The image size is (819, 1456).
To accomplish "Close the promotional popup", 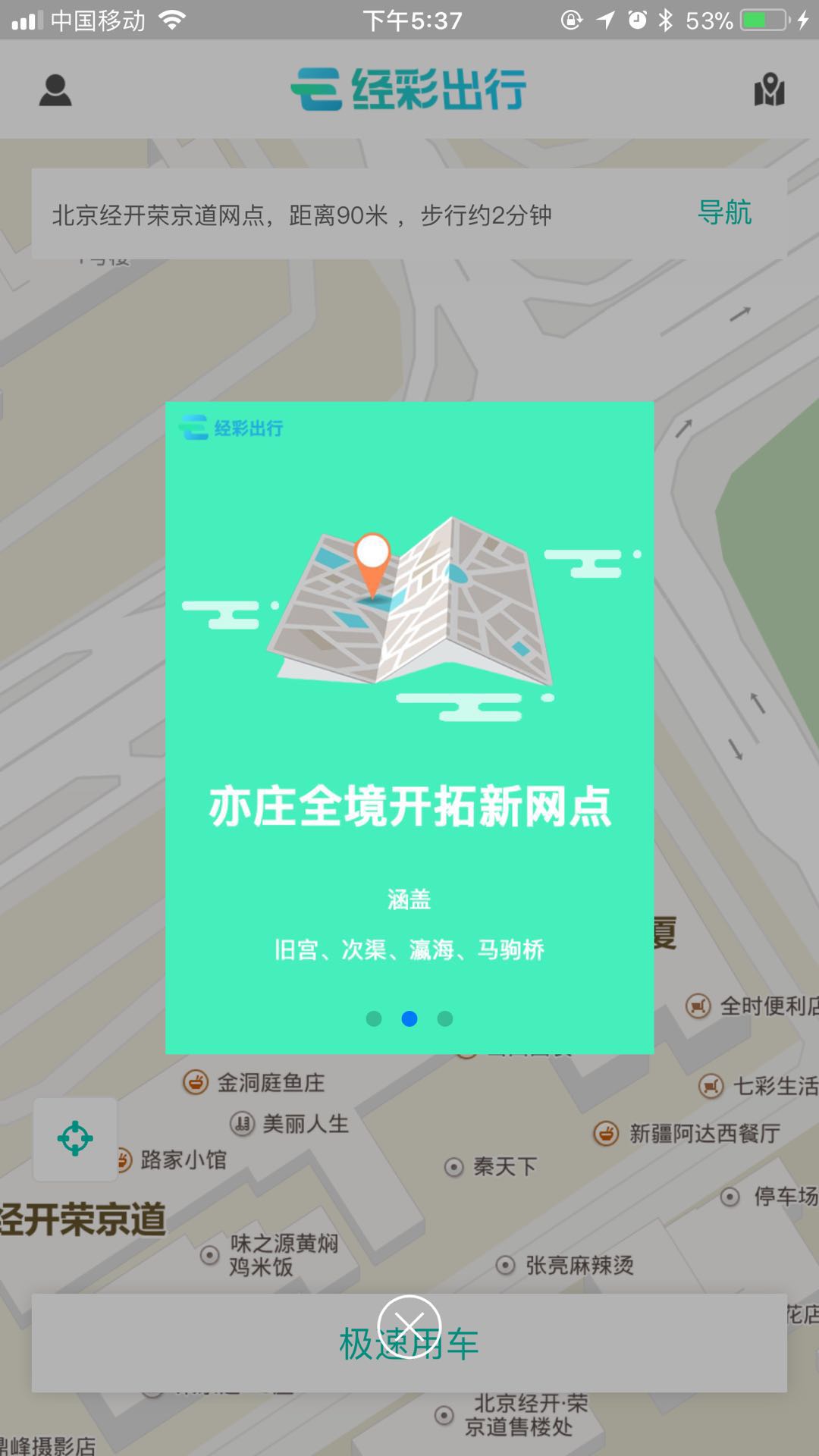I will click(x=409, y=1326).
